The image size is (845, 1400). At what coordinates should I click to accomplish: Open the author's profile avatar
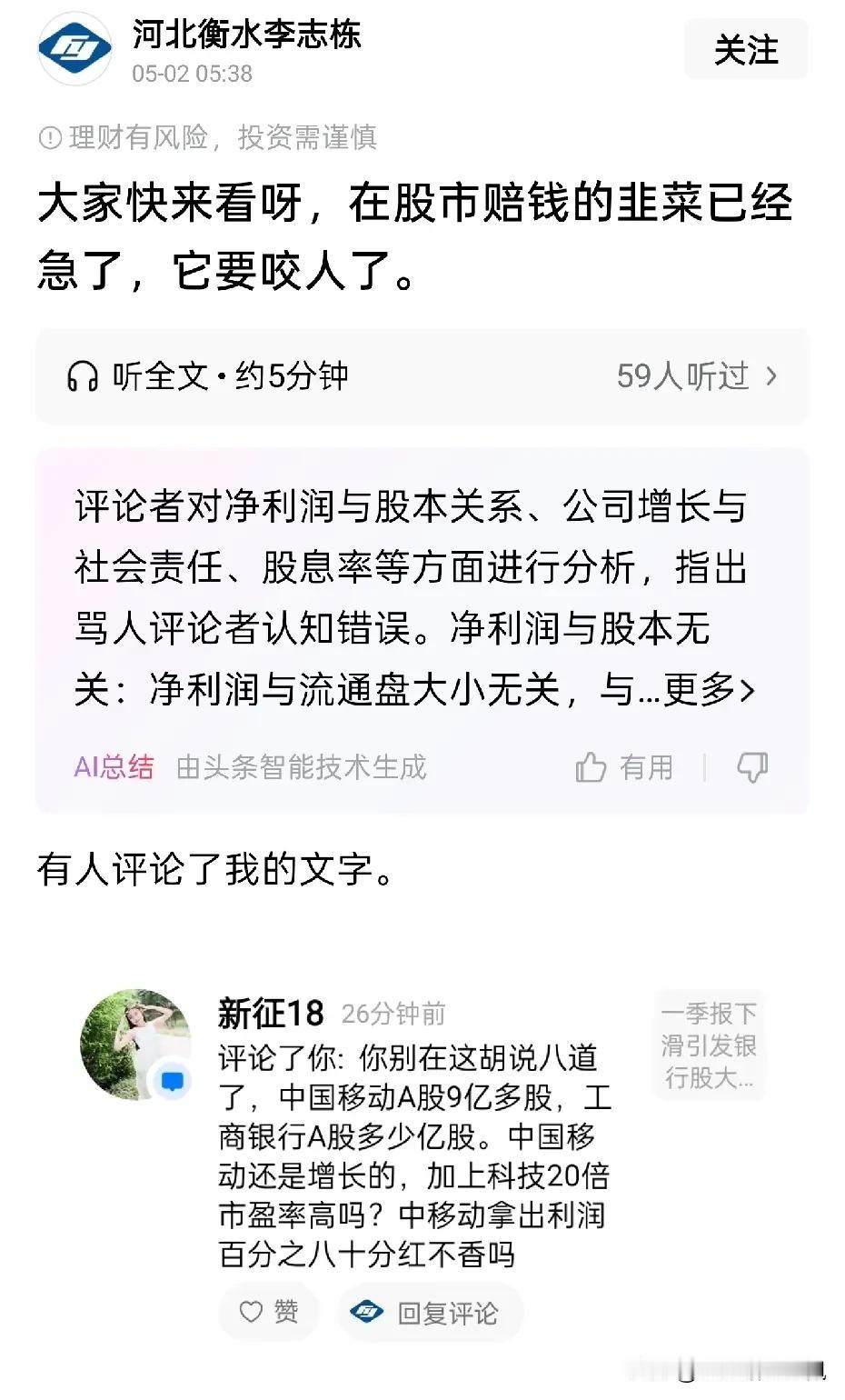click(x=75, y=49)
